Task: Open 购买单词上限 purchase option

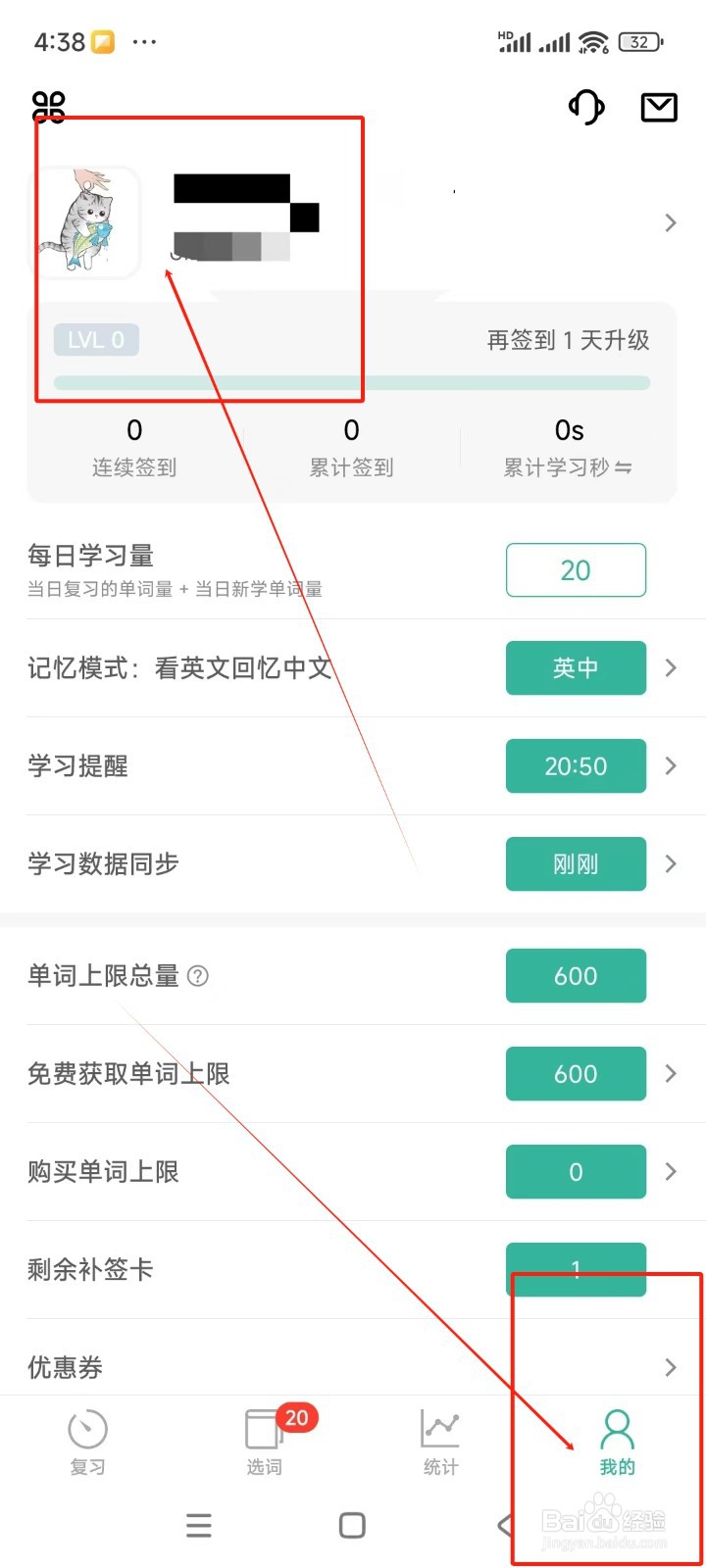Action: click(x=576, y=1171)
